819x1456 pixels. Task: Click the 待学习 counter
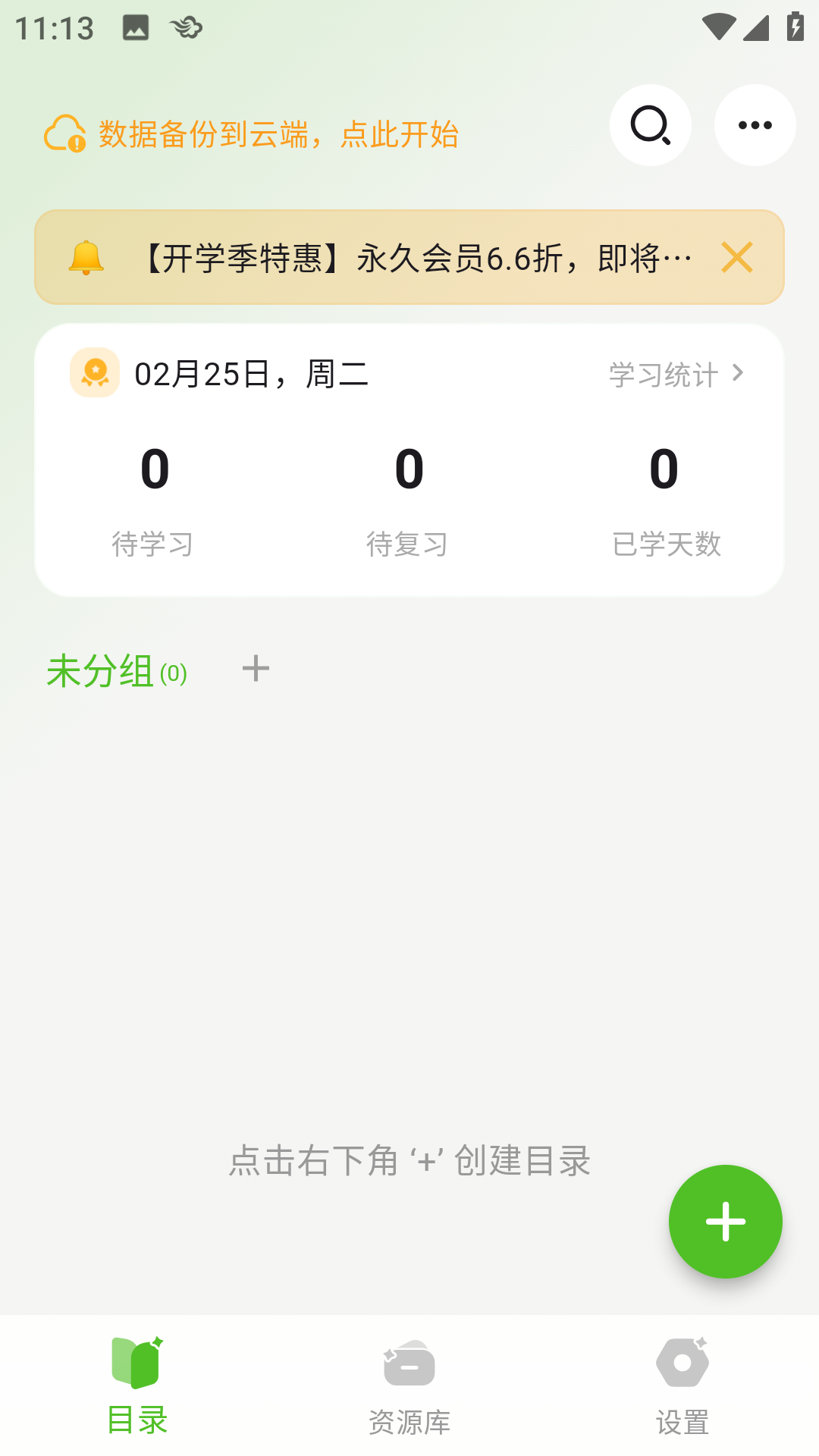(x=153, y=500)
